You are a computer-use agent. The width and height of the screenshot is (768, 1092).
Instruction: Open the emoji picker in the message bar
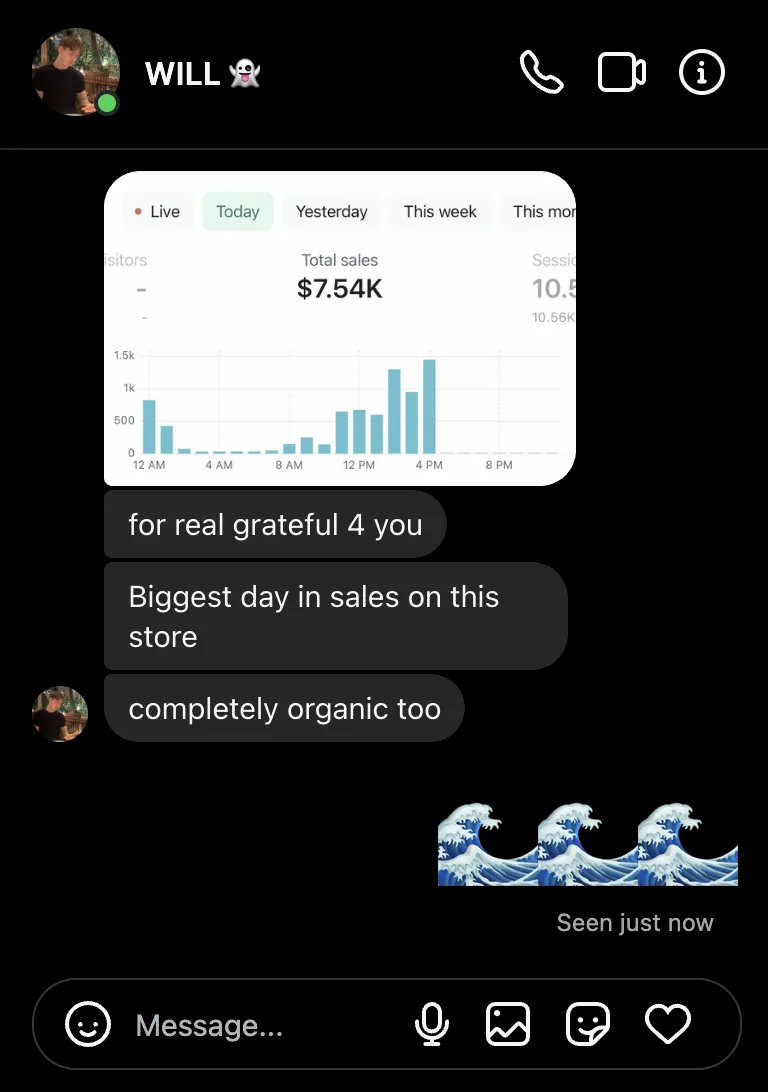(87, 1024)
